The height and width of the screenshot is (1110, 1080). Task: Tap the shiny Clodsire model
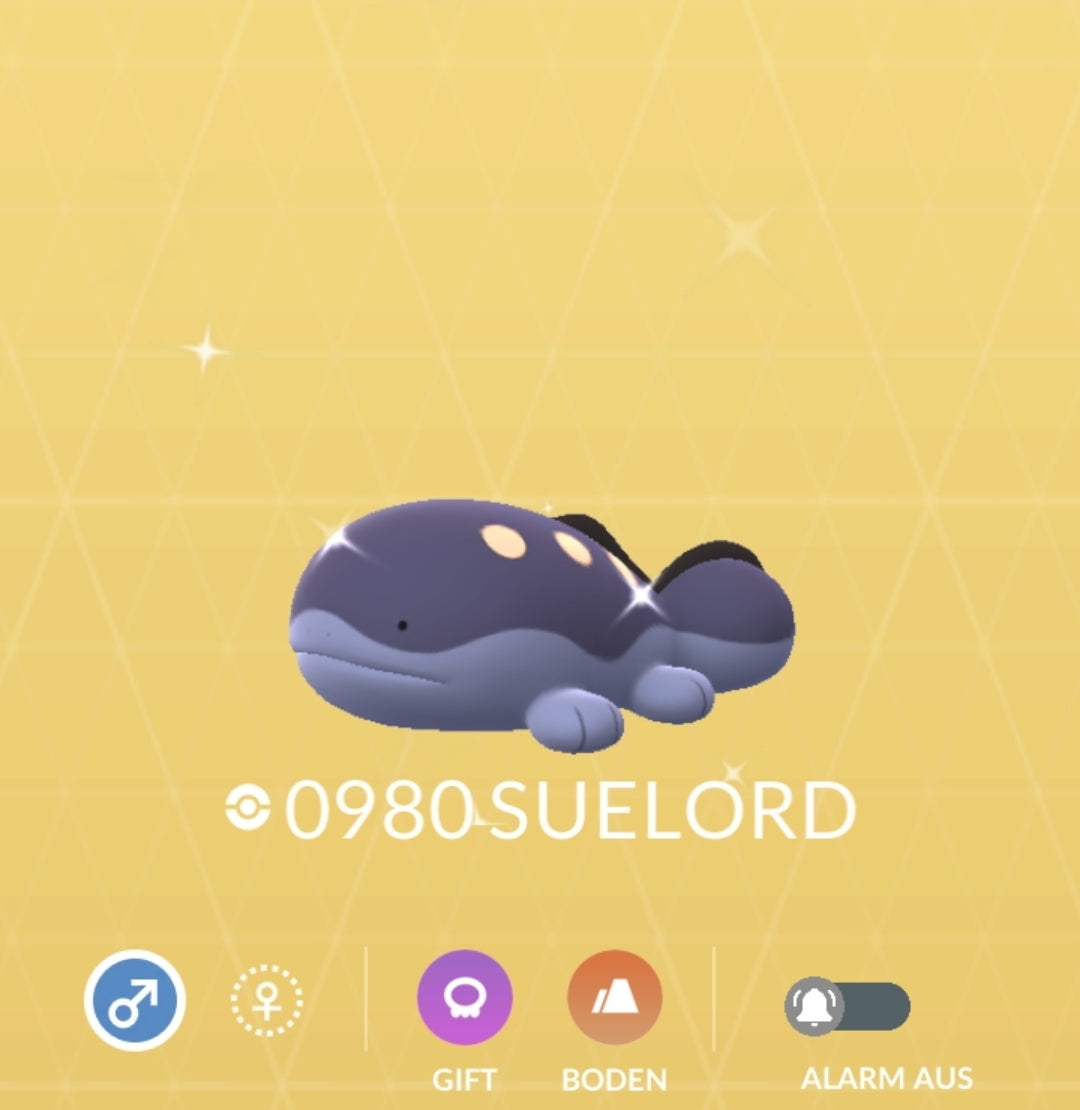click(540, 620)
